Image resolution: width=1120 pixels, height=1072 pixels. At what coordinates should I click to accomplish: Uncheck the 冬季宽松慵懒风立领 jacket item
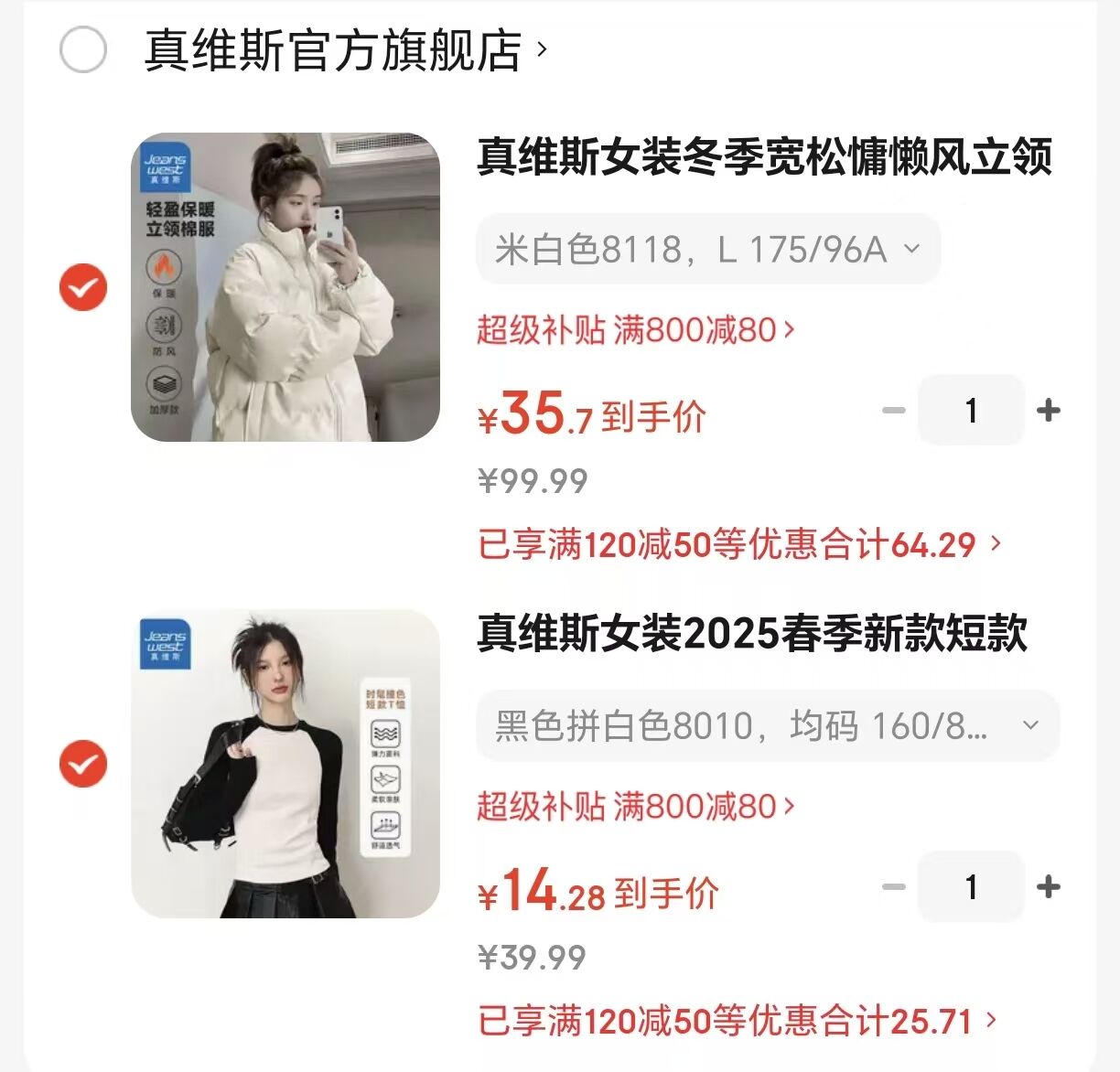83,287
